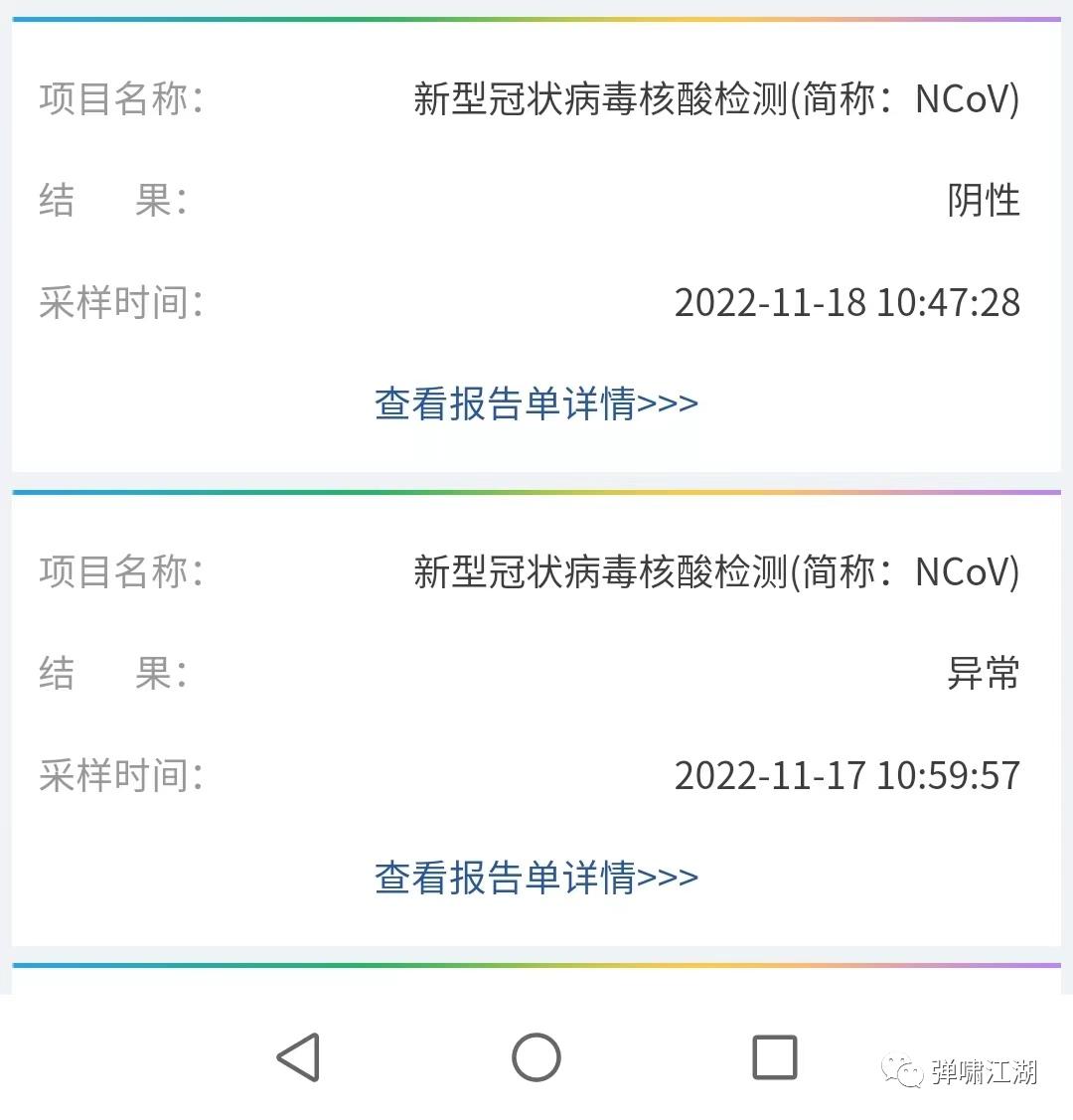Tap the 采样时间 label on the top card
The width and height of the screenshot is (1073, 1120).
tap(119, 303)
